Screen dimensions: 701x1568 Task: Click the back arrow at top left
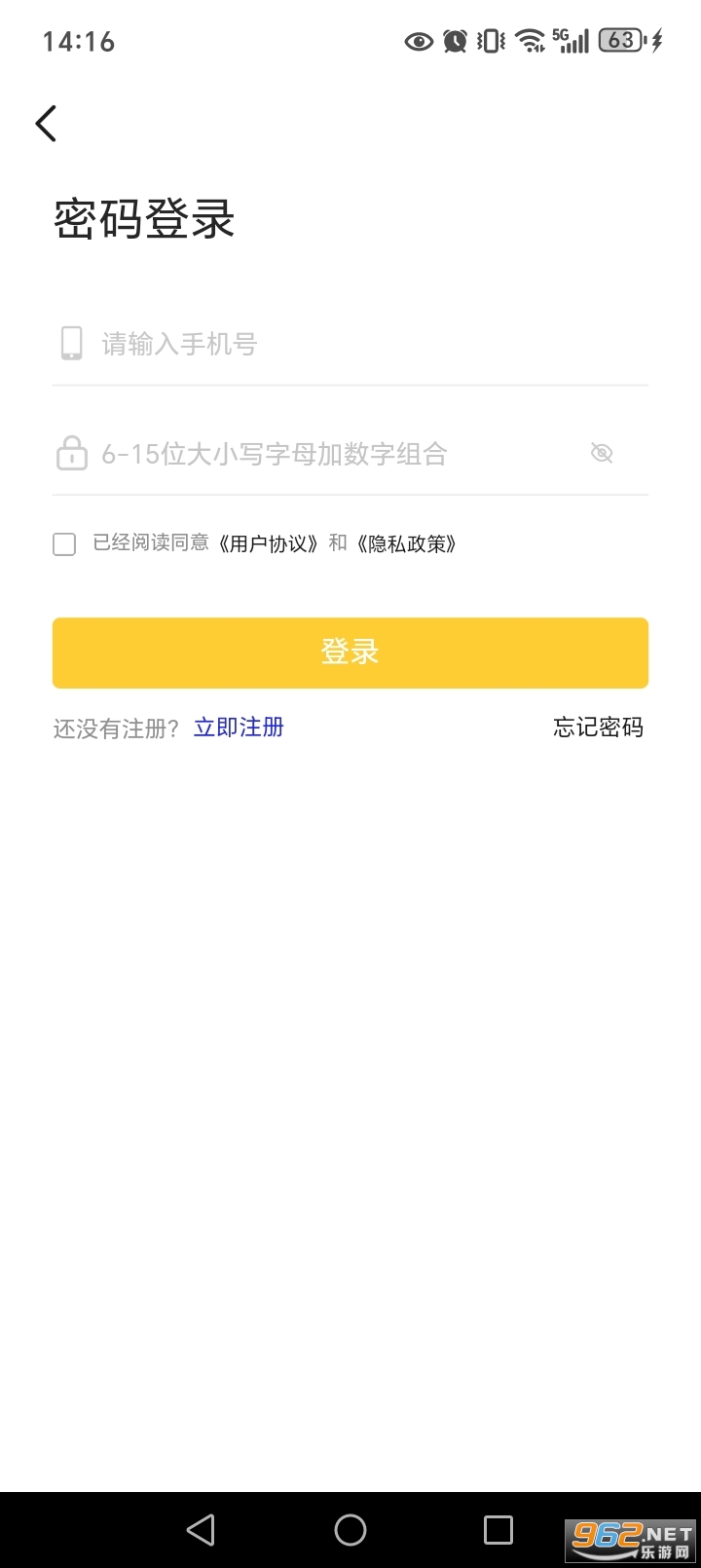pyautogui.click(x=46, y=123)
